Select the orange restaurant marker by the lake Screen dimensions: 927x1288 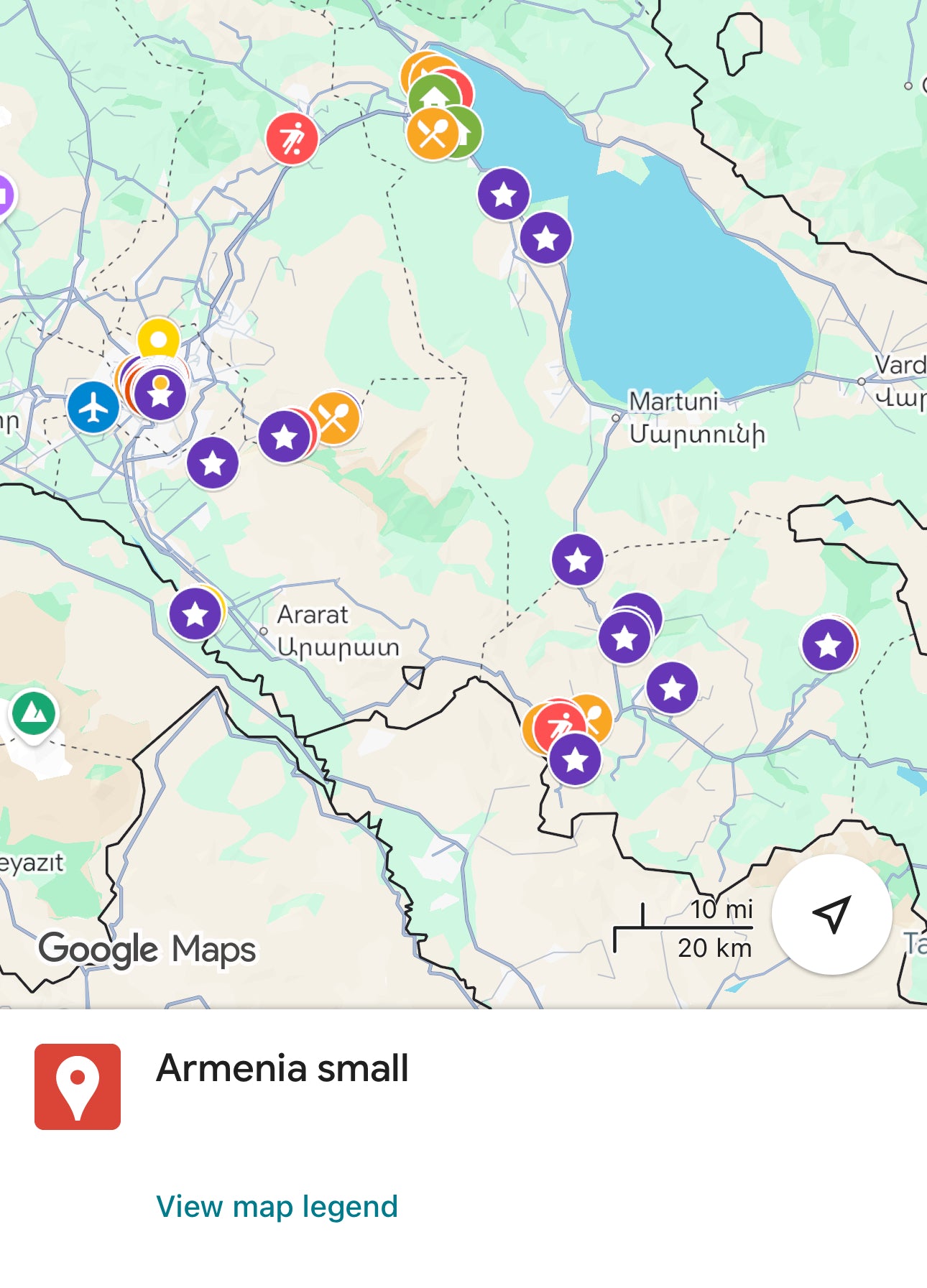point(431,134)
